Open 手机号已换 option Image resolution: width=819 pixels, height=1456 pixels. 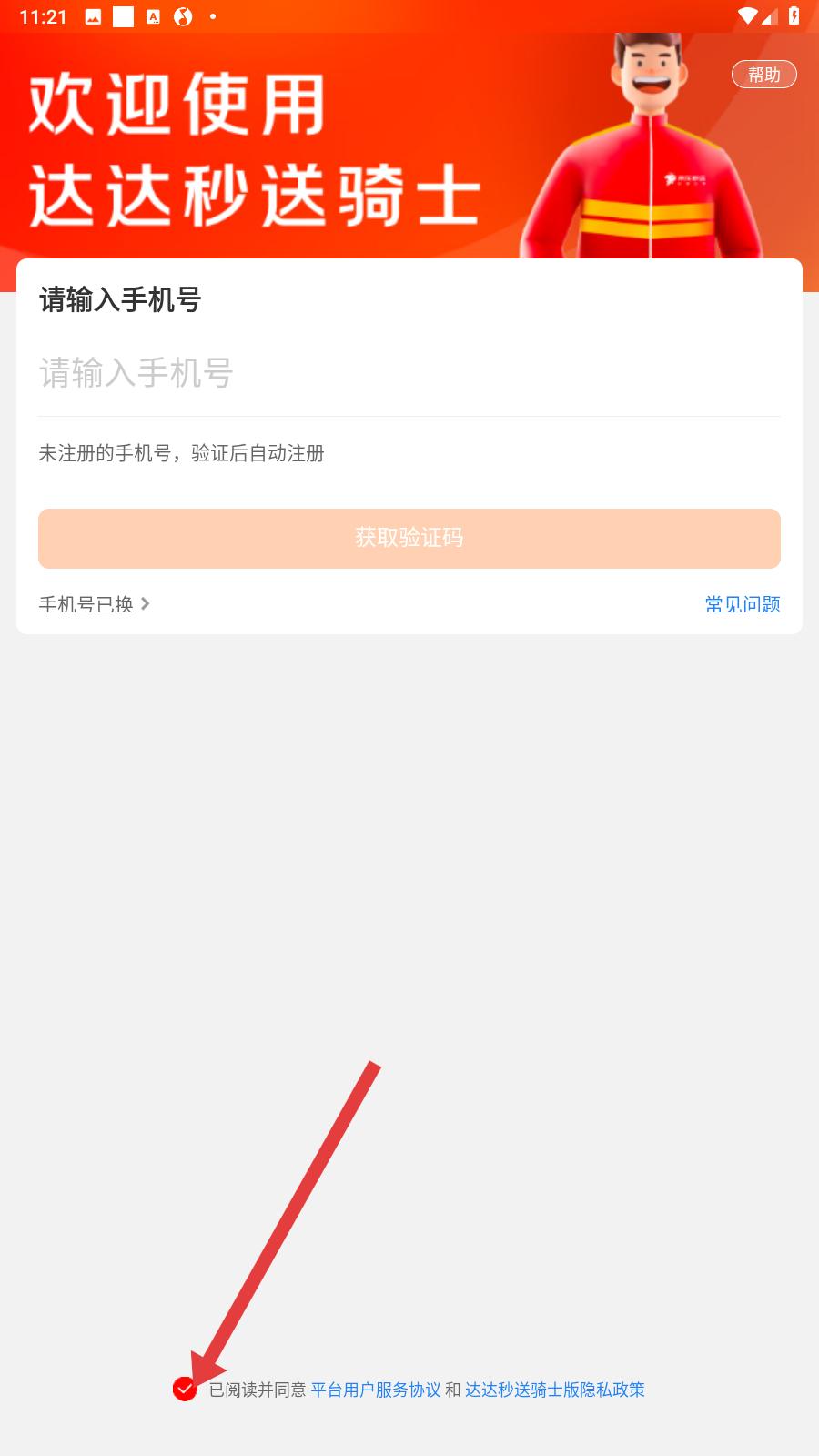95,604
